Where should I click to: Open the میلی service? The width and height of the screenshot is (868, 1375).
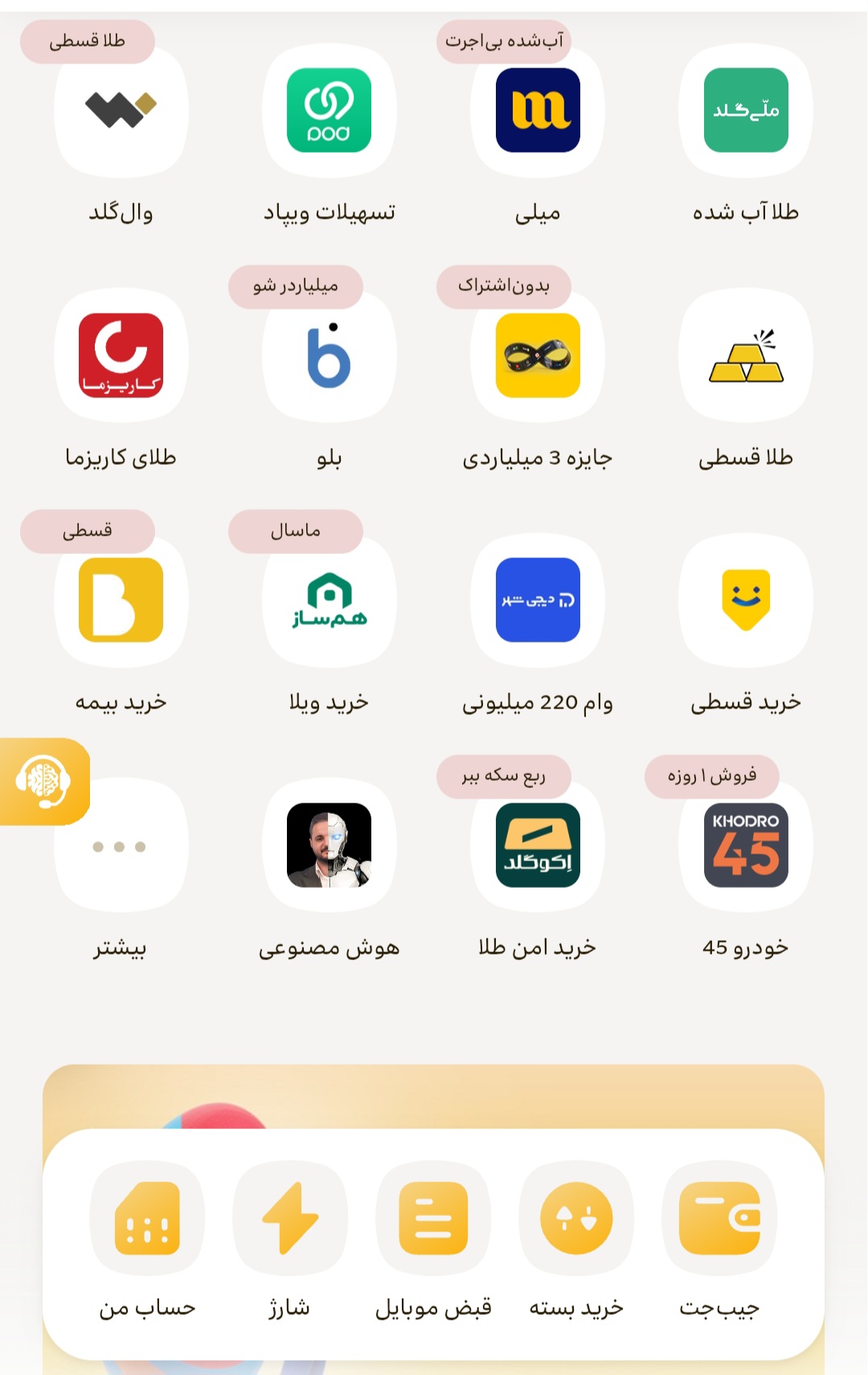tap(537, 113)
